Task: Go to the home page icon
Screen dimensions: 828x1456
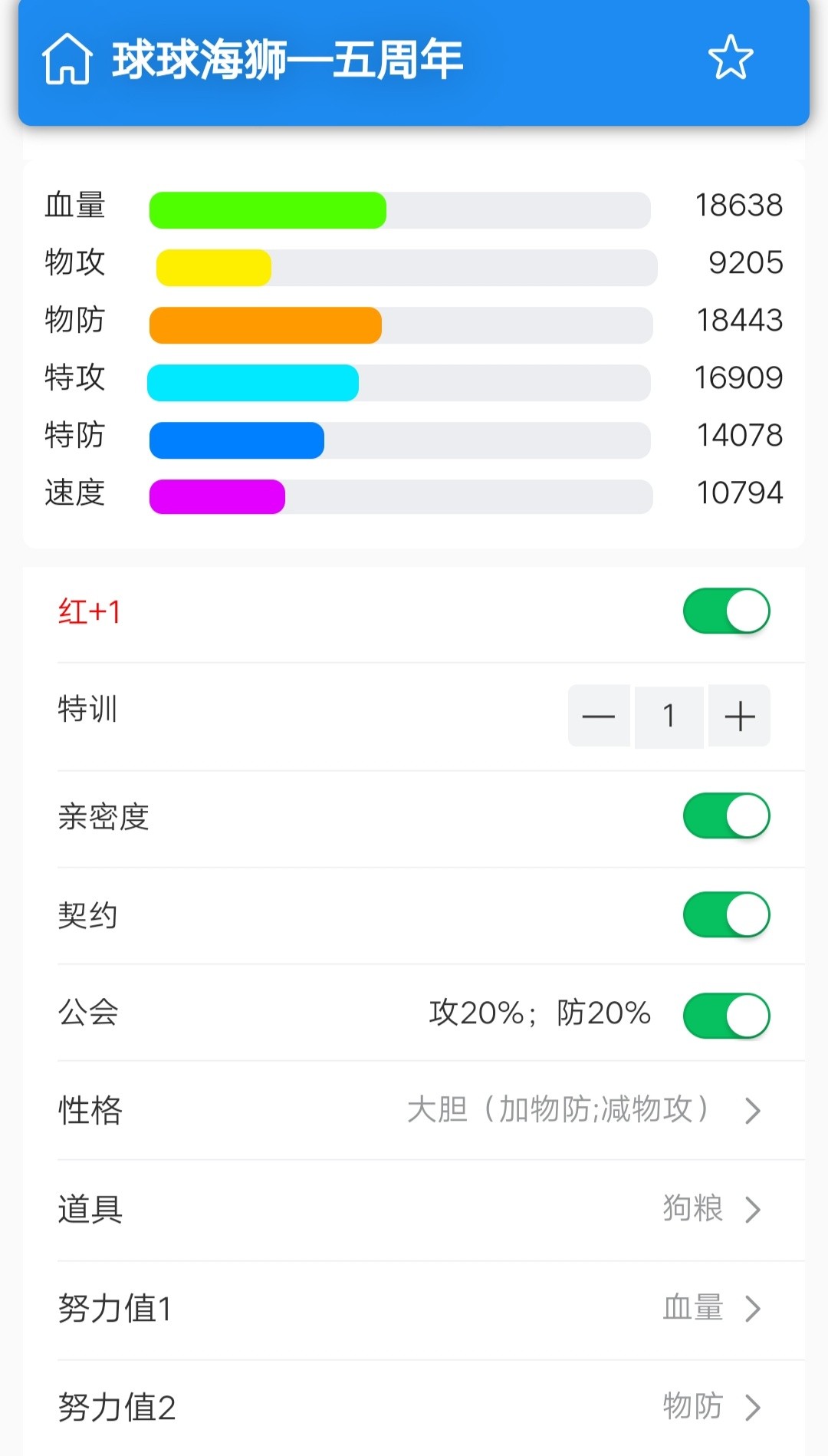Action: 67,59
